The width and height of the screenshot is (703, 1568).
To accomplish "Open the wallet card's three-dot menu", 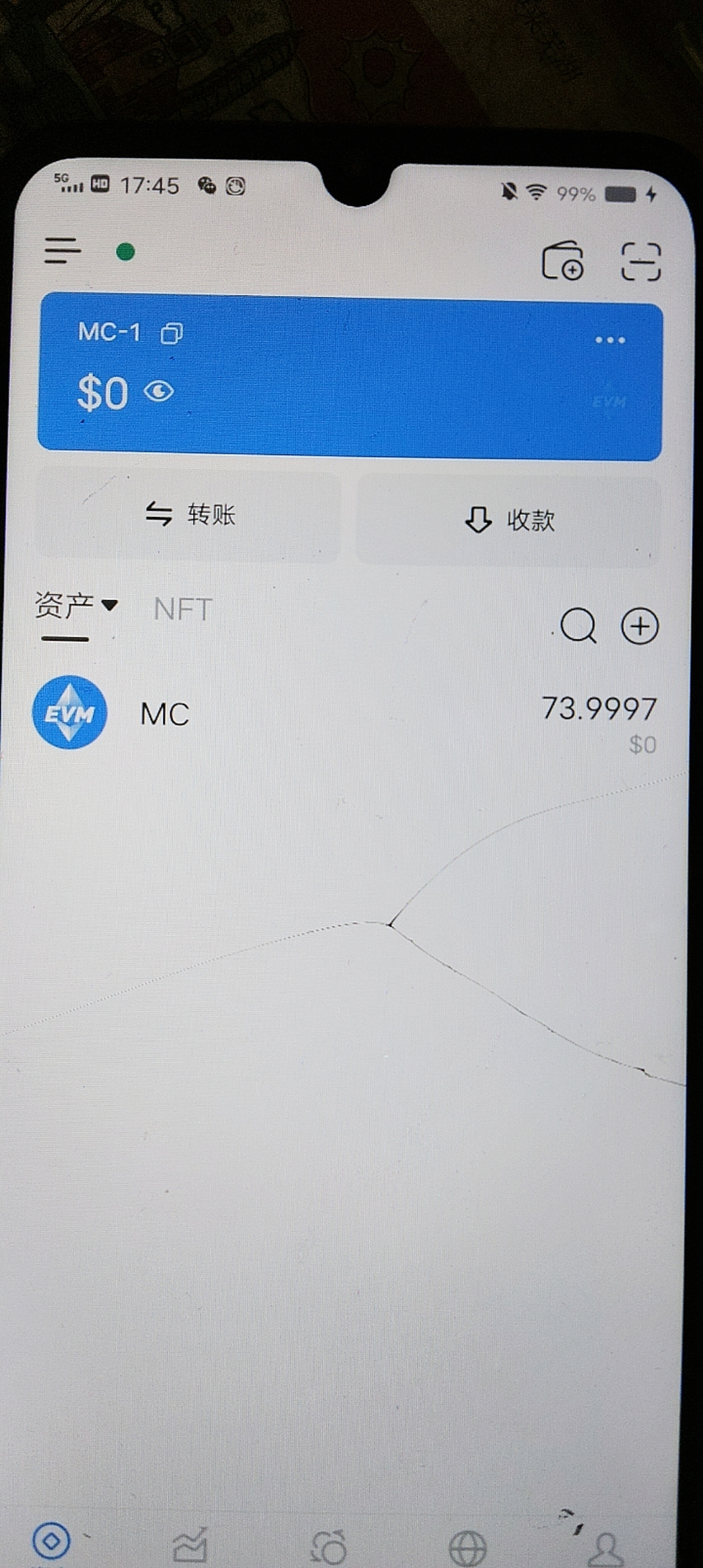I will pos(610,340).
